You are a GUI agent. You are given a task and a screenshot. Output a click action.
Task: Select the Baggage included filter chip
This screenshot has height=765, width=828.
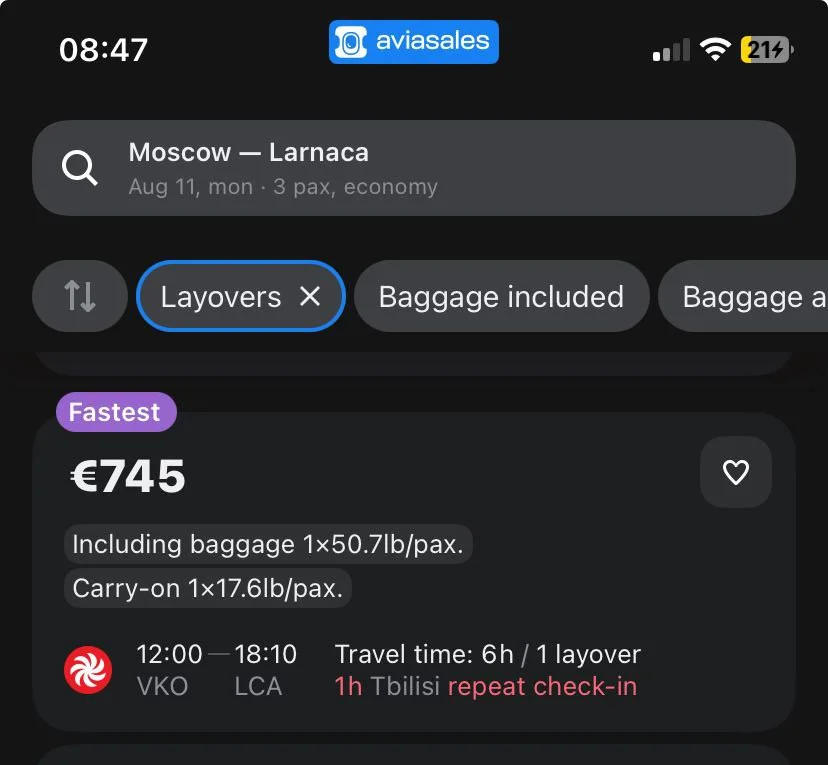coord(501,297)
